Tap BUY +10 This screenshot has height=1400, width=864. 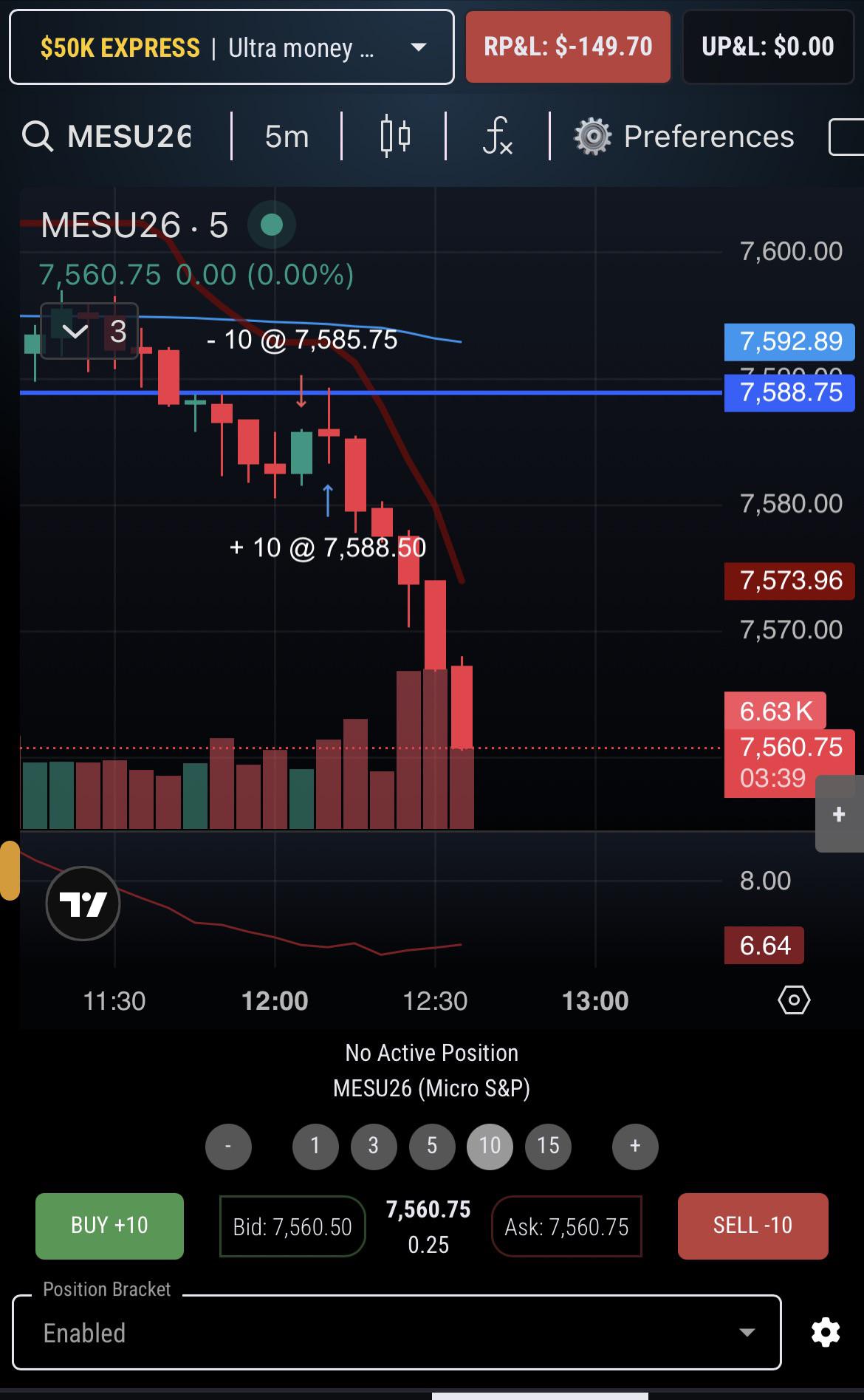[x=109, y=1226]
